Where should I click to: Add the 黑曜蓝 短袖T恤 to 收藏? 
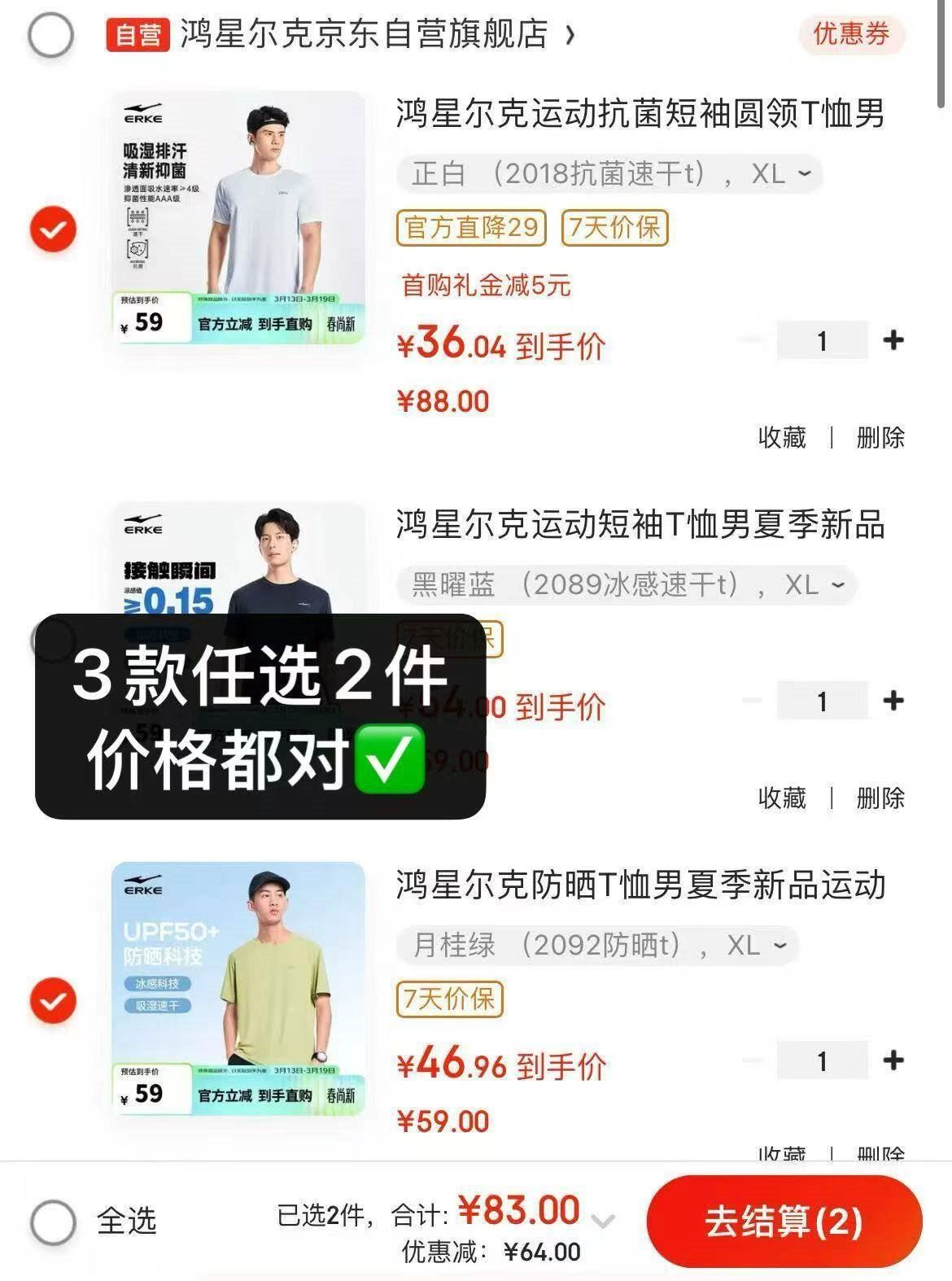[x=781, y=798]
